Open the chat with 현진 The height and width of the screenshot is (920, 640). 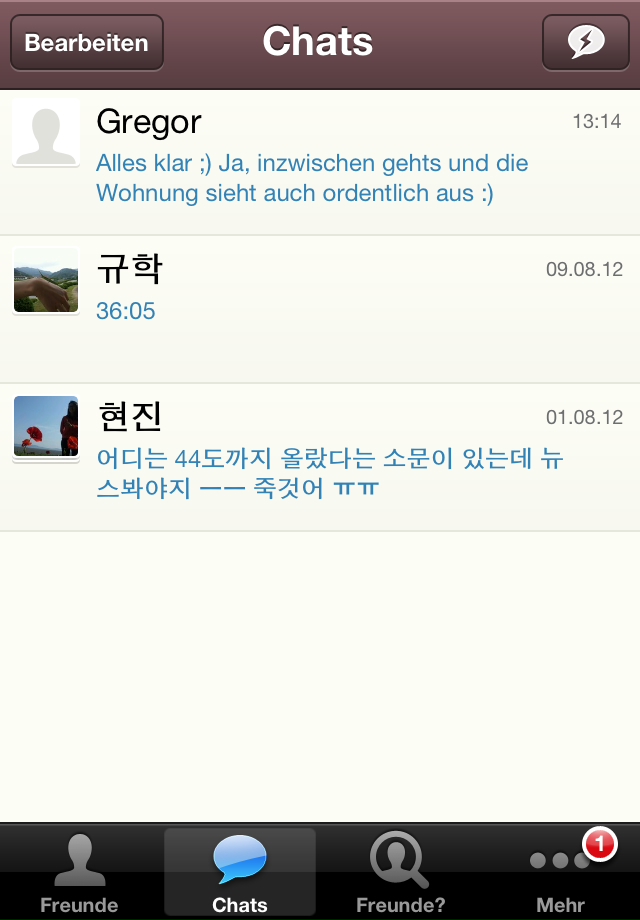[320, 457]
